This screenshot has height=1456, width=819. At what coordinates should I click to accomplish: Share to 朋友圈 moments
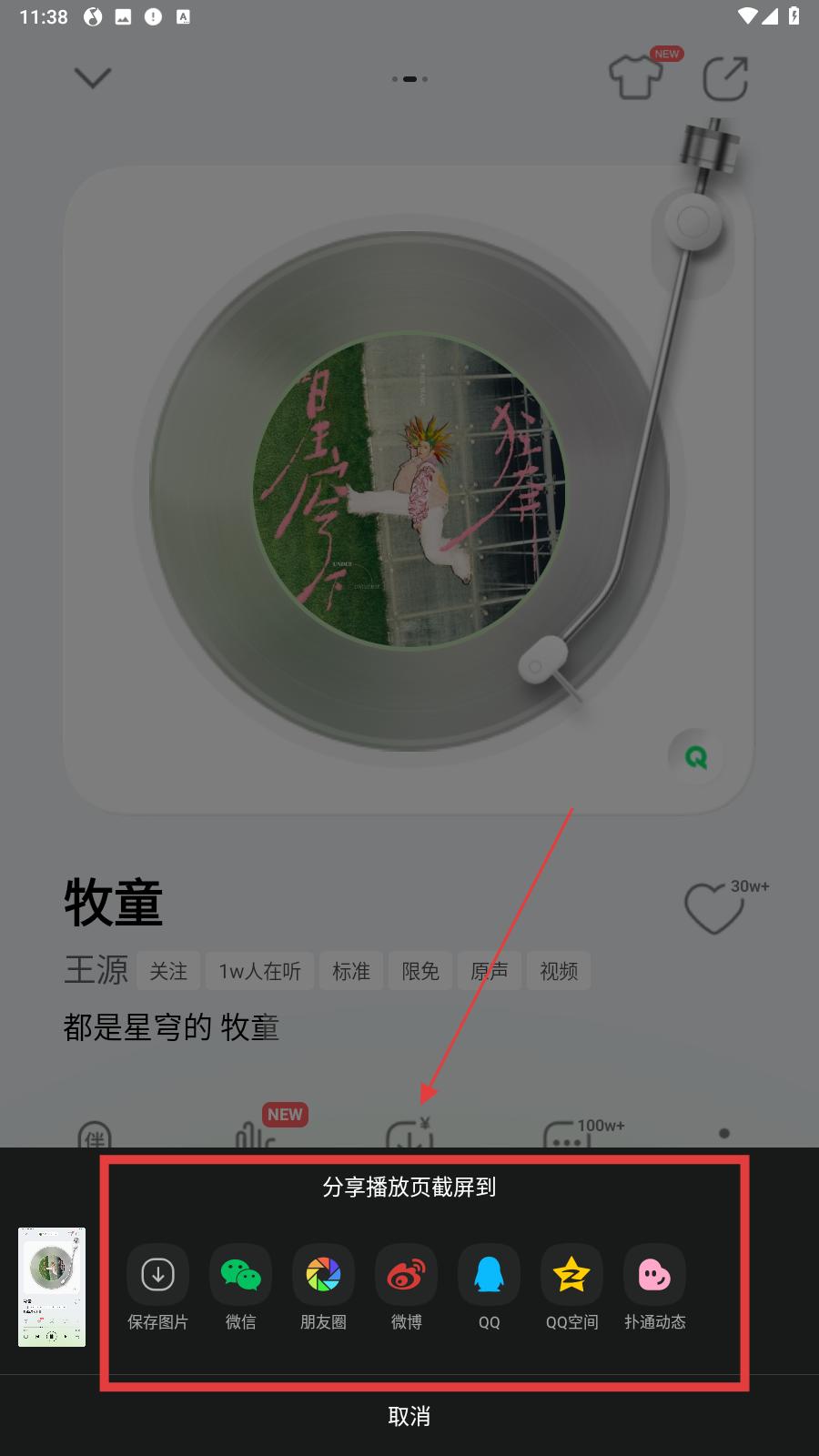point(323,1287)
